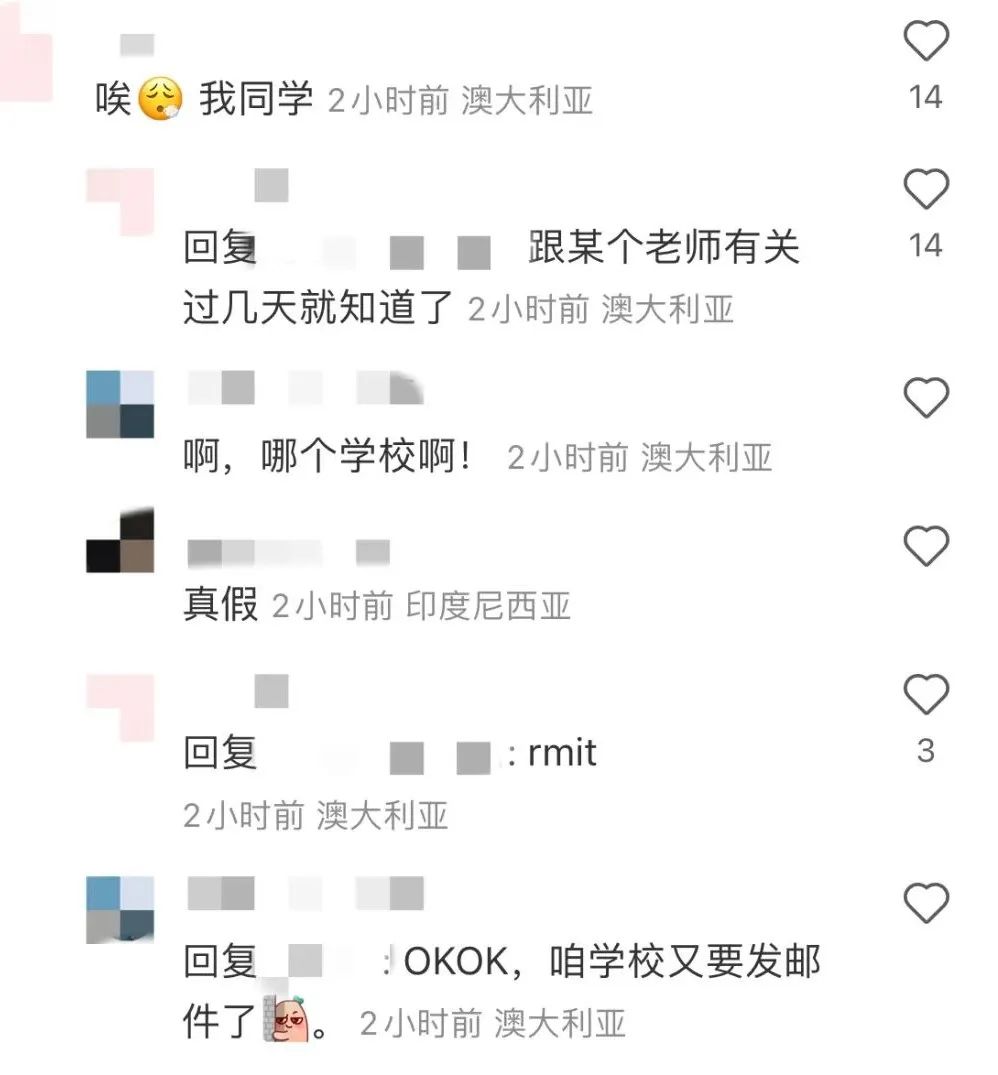Like the comment 'OKOK，咱学校又要发邮件了'
This screenshot has width=998, height=1075.
(x=925, y=904)
